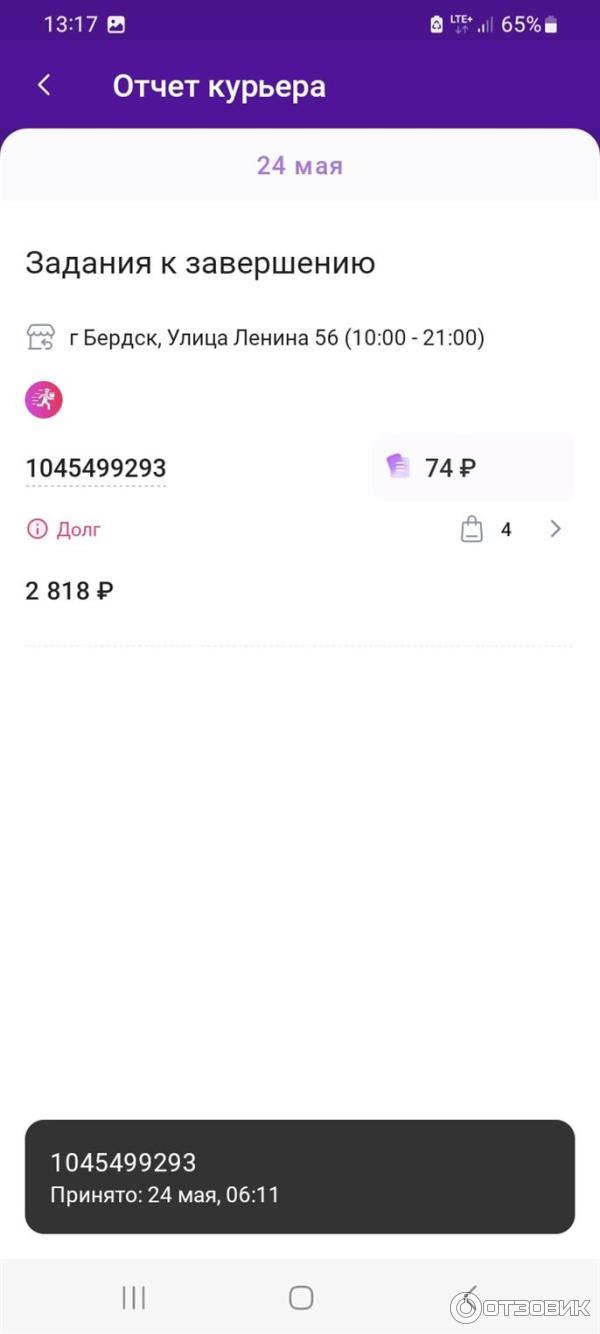This screenshot has width=600, height=1334.
Task: Open the 74 ₽ payment chip
Action: [x=473, y=467]
